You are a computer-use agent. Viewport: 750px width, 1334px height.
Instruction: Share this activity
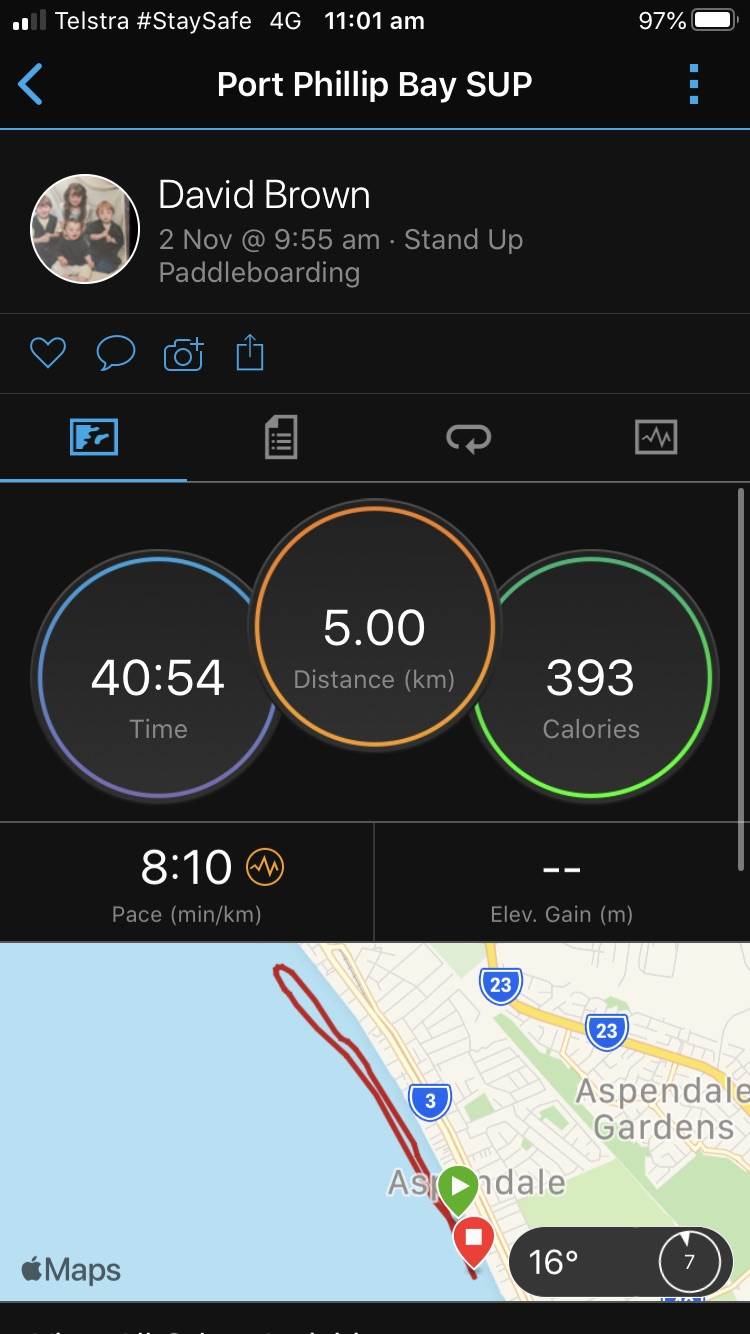point(250,353)
